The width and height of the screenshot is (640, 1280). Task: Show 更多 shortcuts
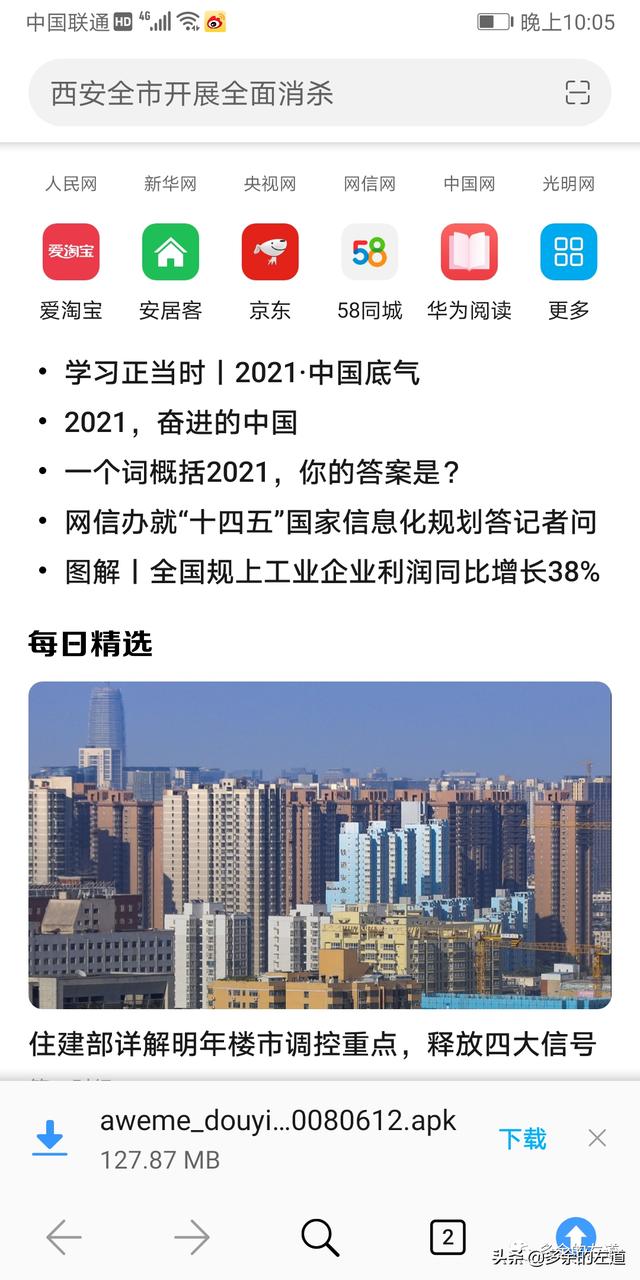[x=568, y=252]
